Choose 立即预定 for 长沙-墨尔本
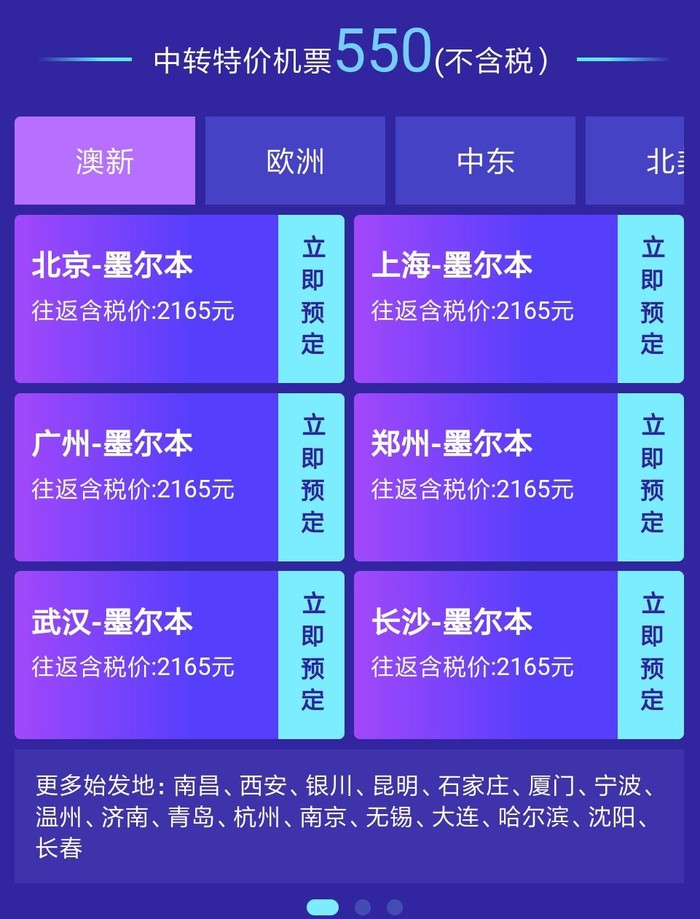Screen dimensions: 700x919 (x=652, y=654)
